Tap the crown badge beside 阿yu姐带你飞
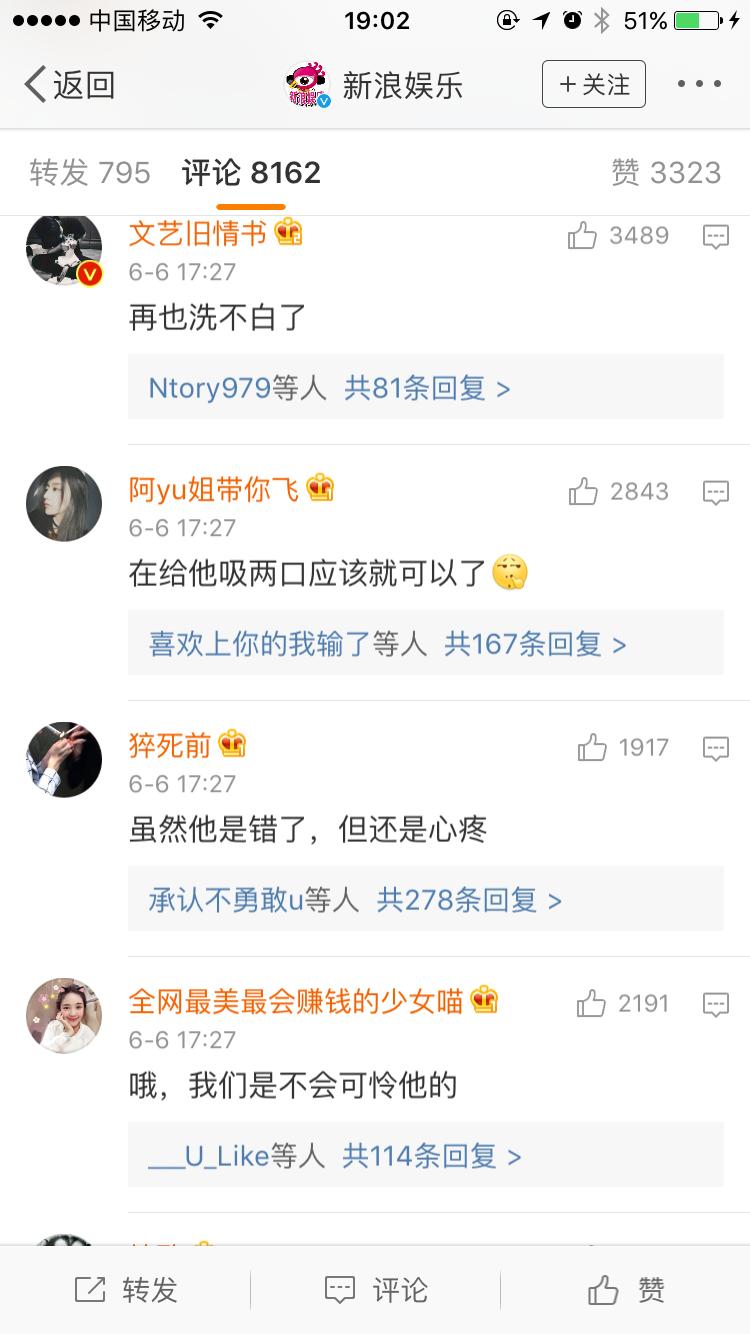Screen dimensions: 750x1334 click(320, 489)
